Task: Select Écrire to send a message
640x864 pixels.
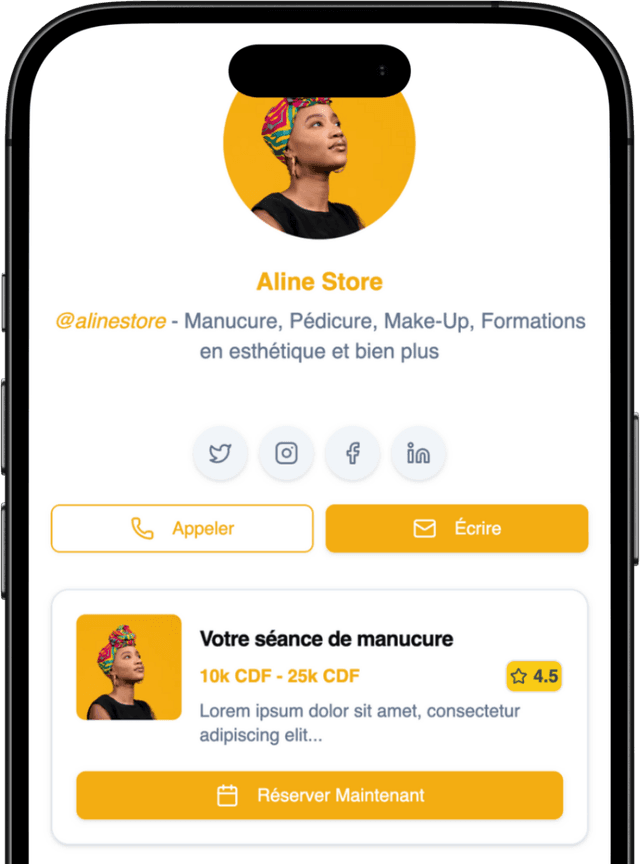Action: (x=457, y=528)
